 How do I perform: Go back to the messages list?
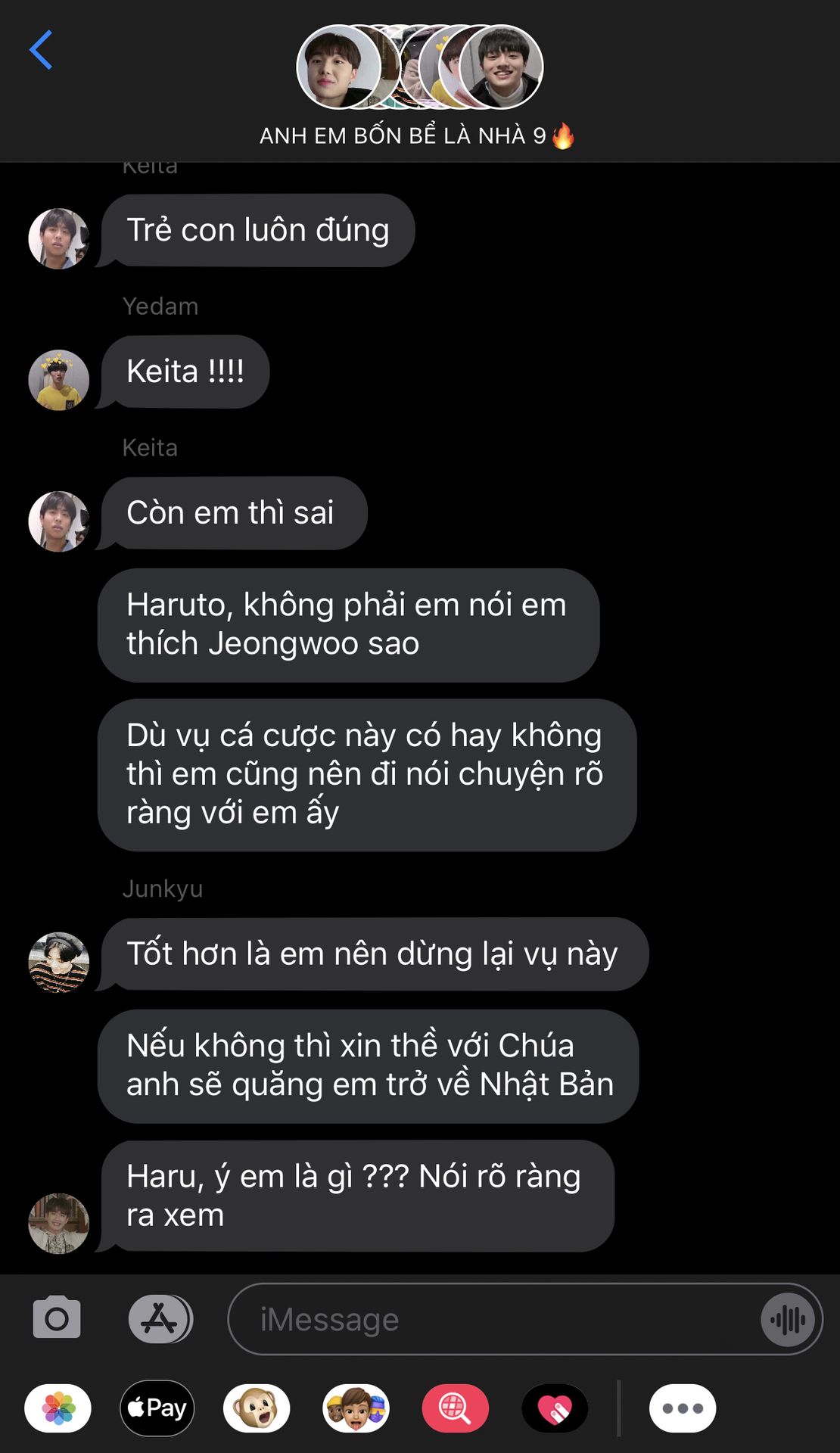pos(41,50)
